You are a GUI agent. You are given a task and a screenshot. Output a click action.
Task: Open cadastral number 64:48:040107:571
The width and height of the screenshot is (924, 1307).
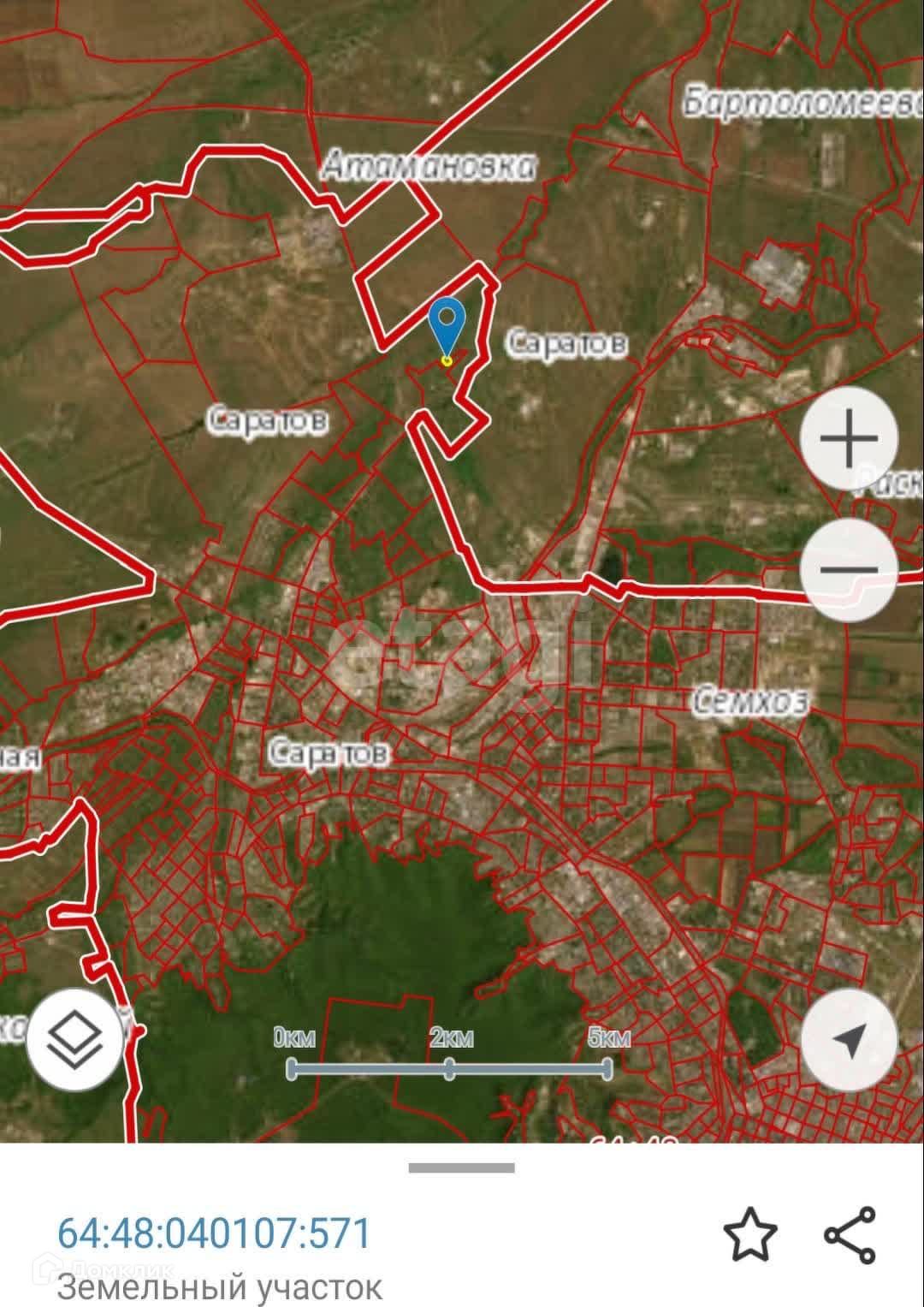[x=214, y=1233]
